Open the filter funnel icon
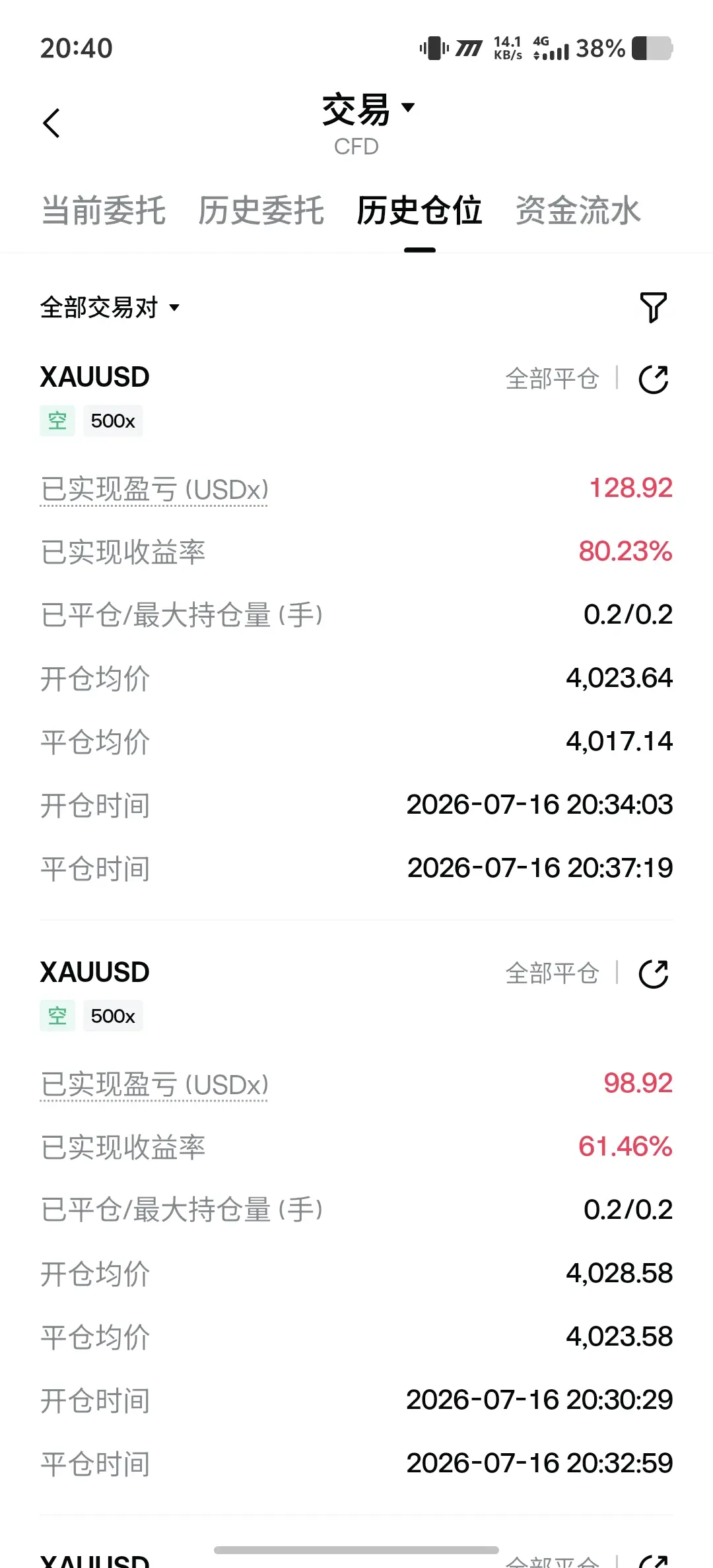This screenshot has width=713, height=1568. [654, 308]
